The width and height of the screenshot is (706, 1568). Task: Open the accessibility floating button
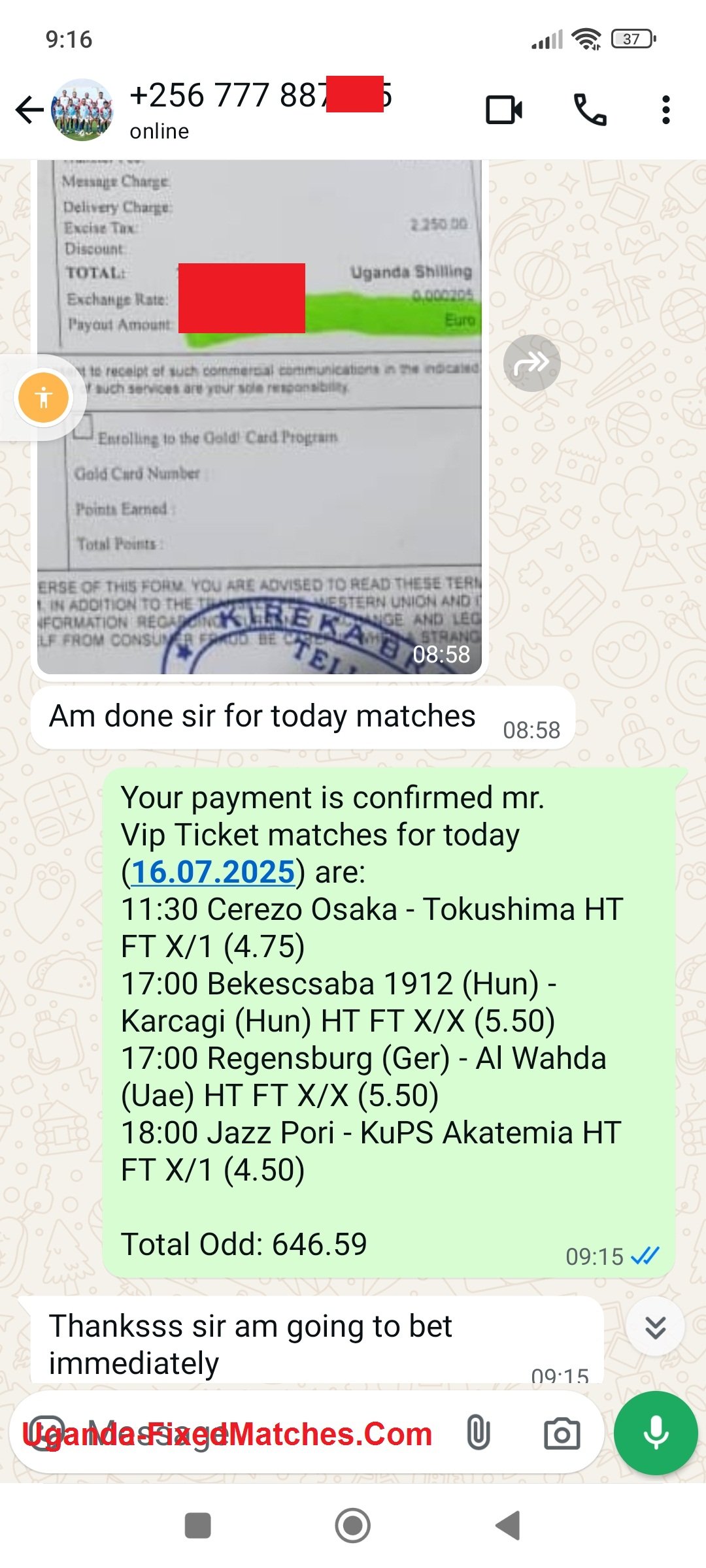click(44, 397)
